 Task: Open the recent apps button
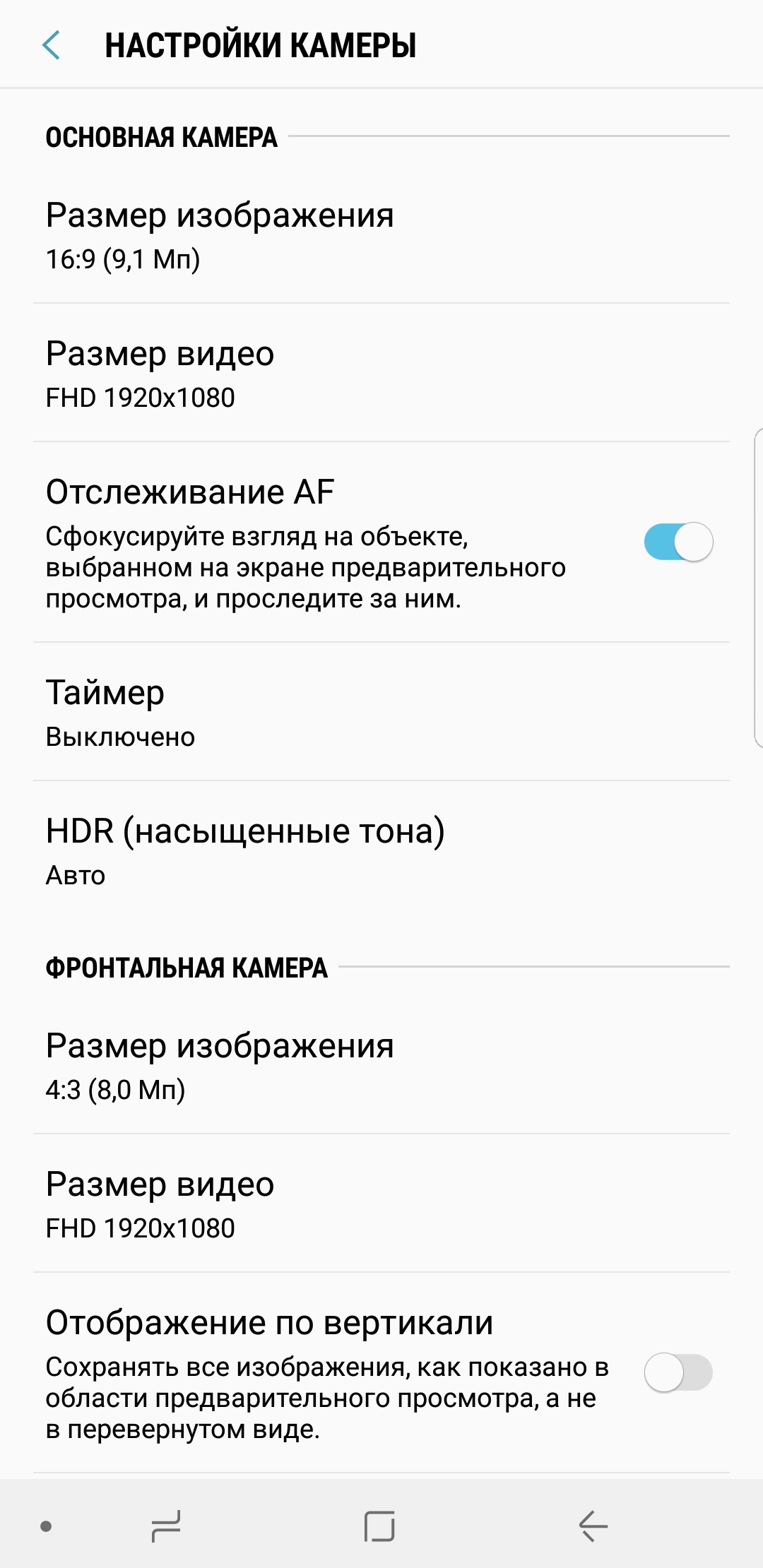pyautogui.click(x=167, y=1526)
